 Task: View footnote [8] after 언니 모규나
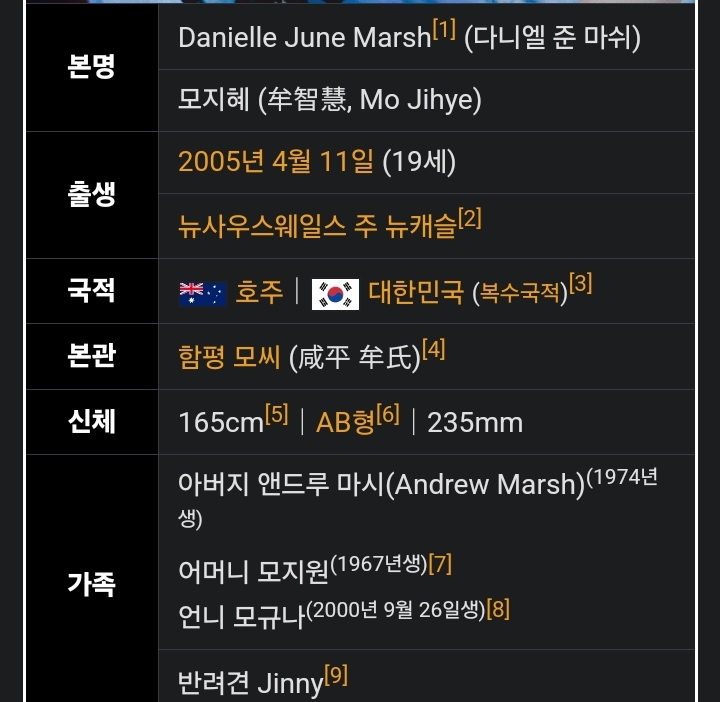coord(498,607)
